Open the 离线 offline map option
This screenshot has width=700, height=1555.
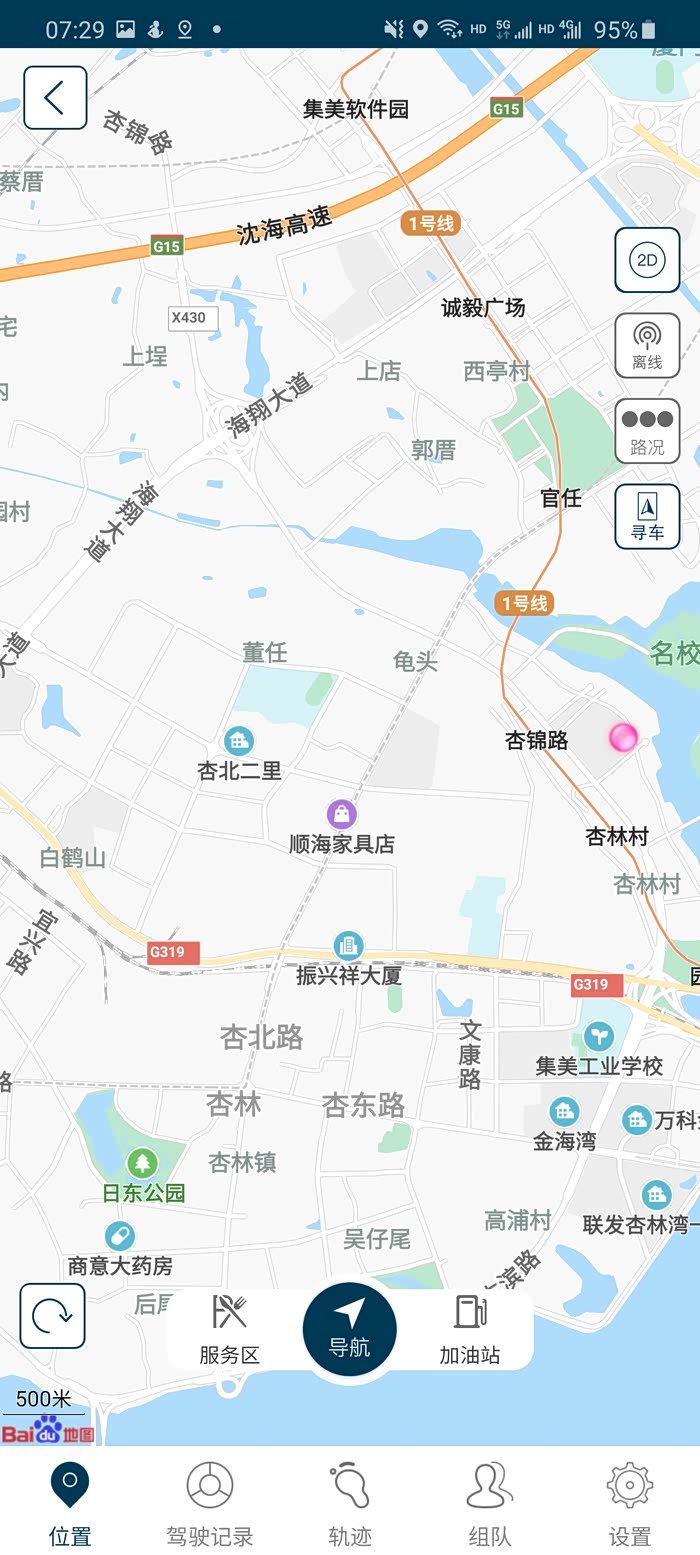coord(647,345)
